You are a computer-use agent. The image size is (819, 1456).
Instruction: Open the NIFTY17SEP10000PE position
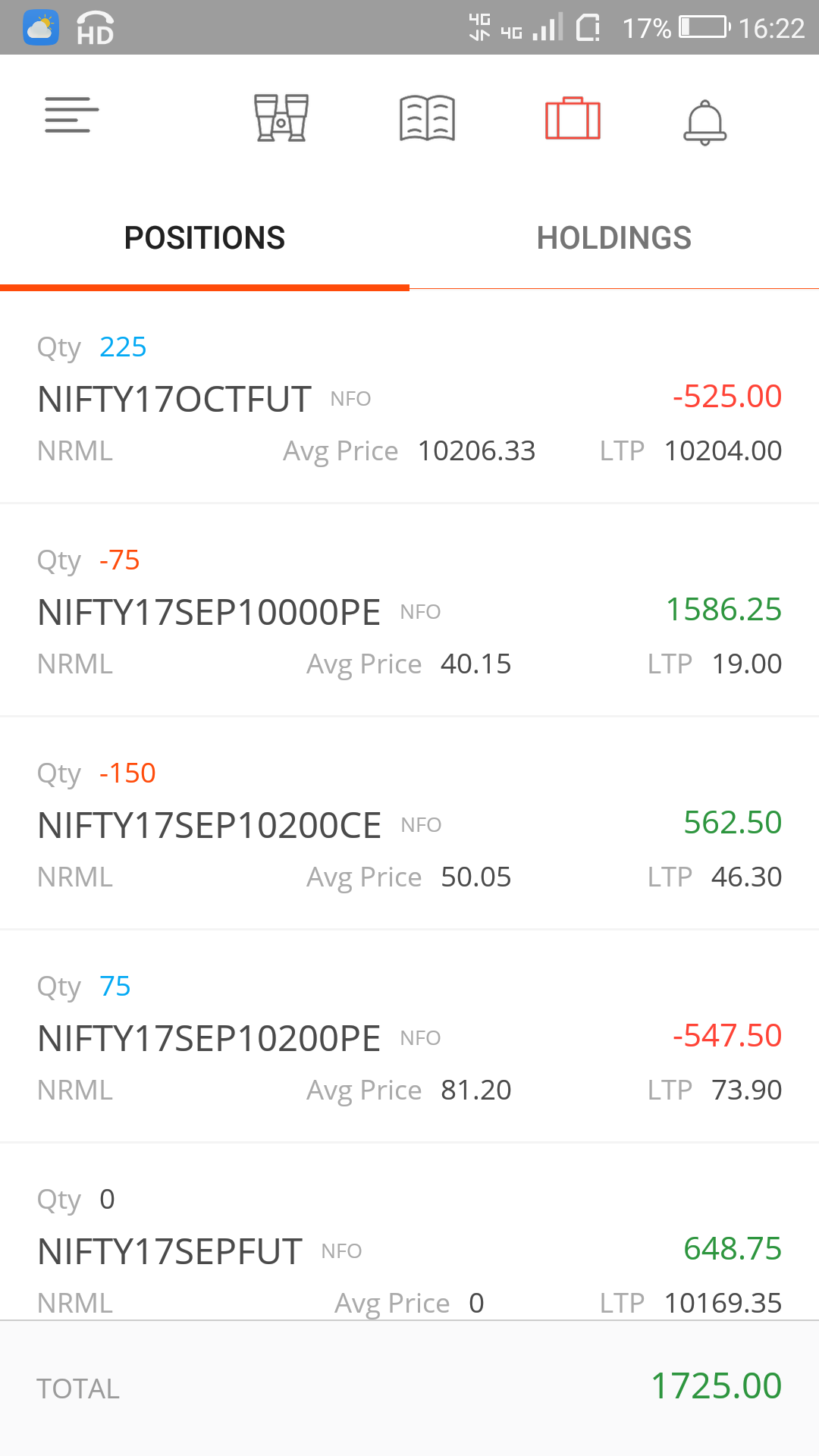coord(409,610)
